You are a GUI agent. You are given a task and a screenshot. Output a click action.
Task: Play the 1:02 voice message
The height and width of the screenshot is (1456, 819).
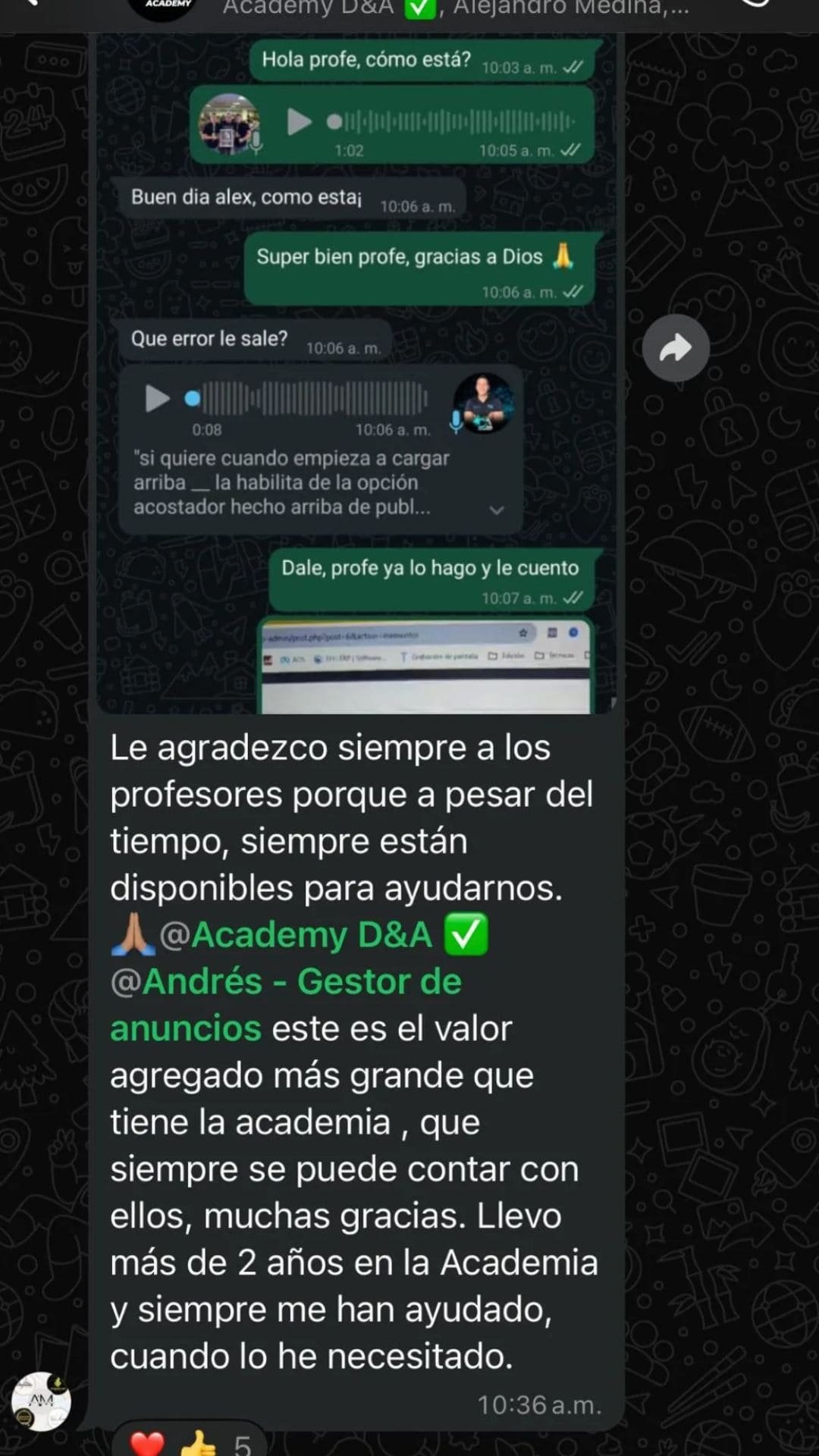click(298, 121)
